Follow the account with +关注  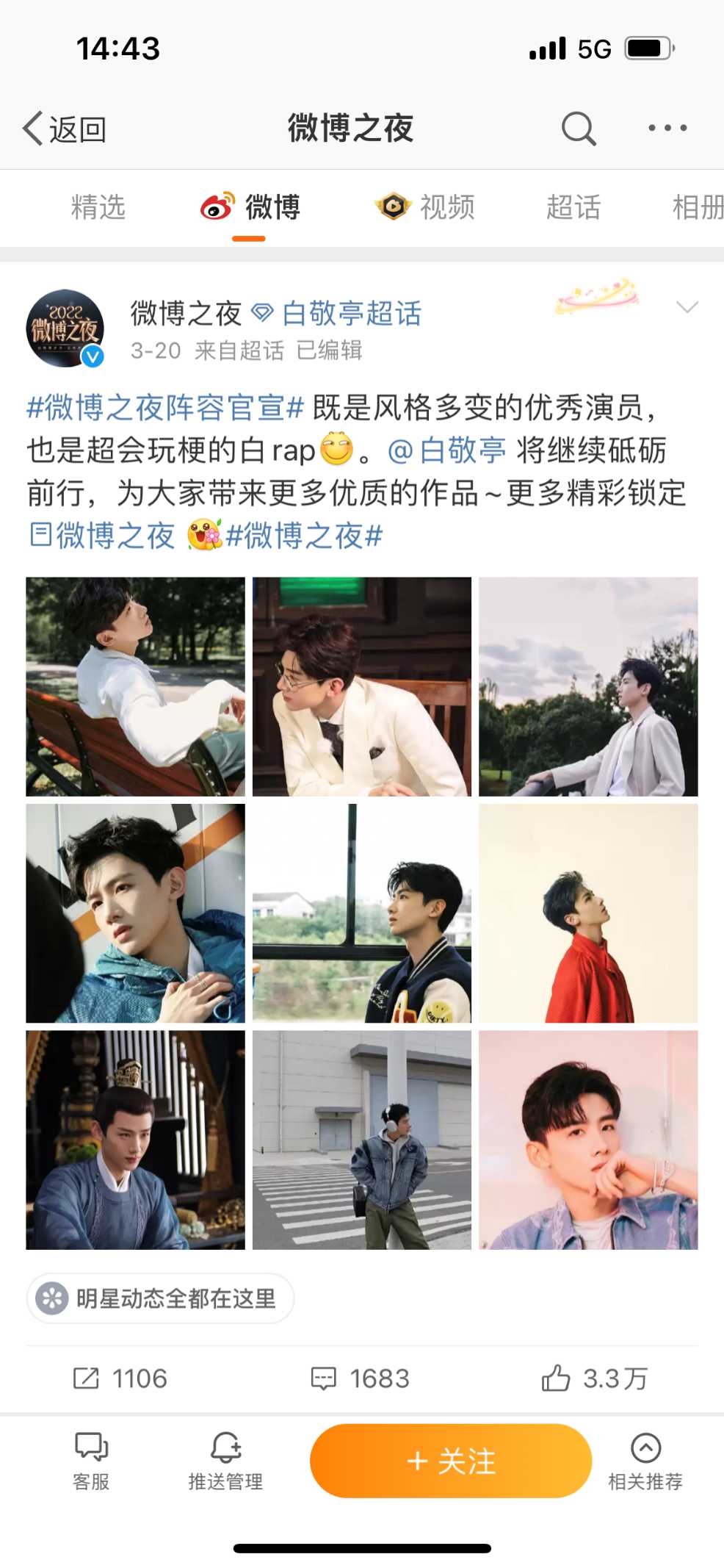[450, 1461]
